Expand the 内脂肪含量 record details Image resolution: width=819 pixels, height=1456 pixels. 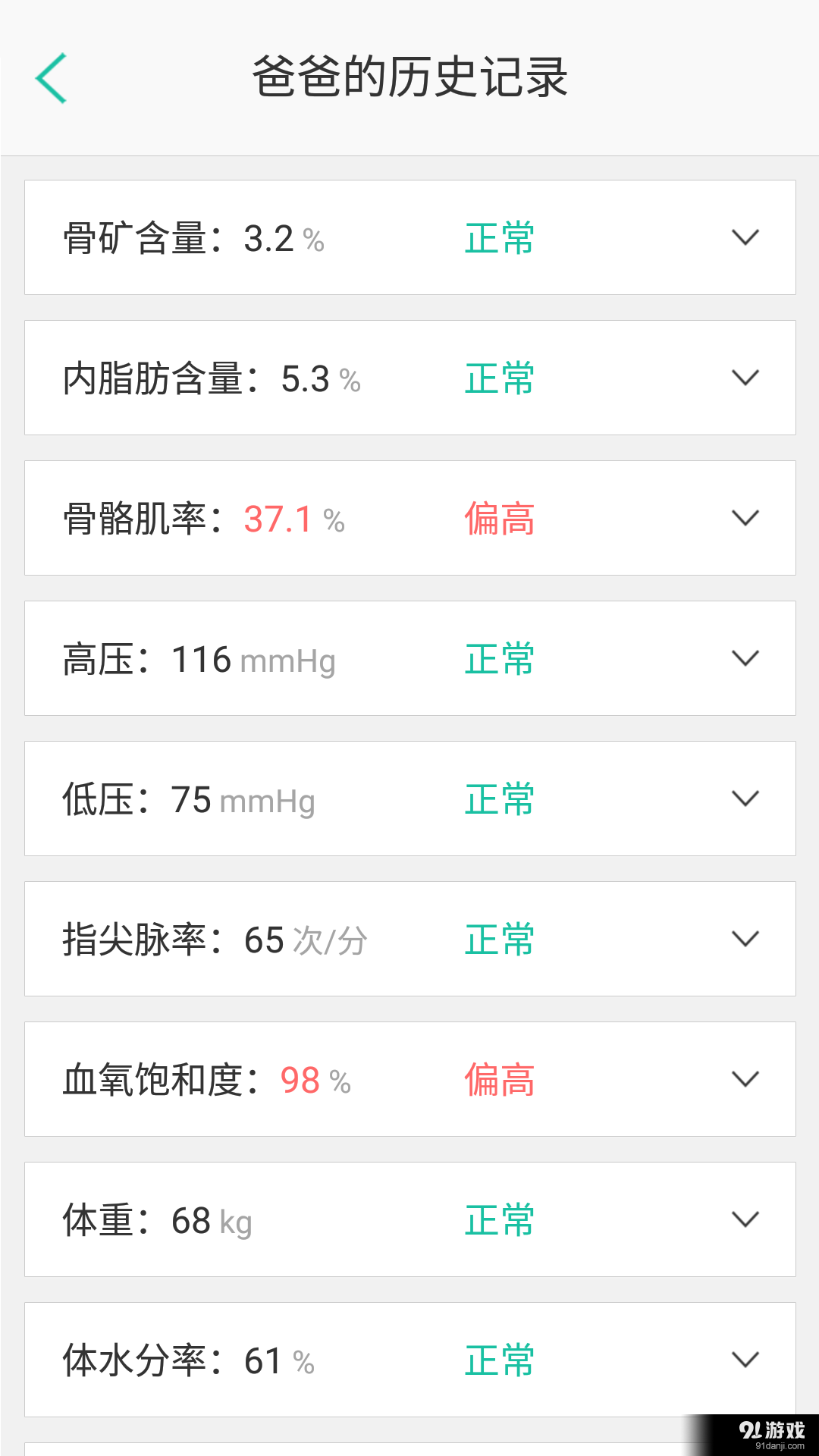(745, 378)
